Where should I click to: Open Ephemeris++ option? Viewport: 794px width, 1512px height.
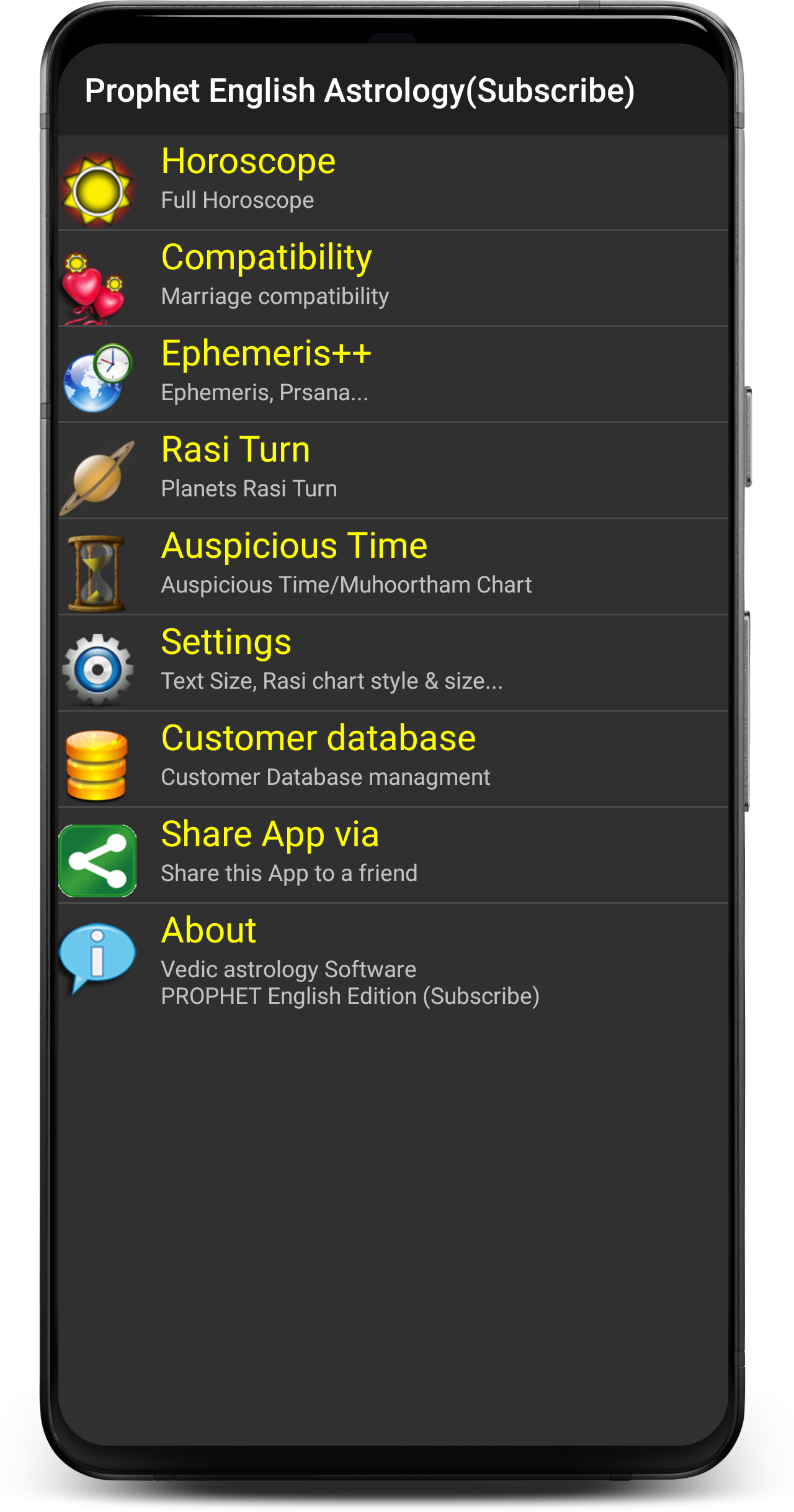click(393, 375)
